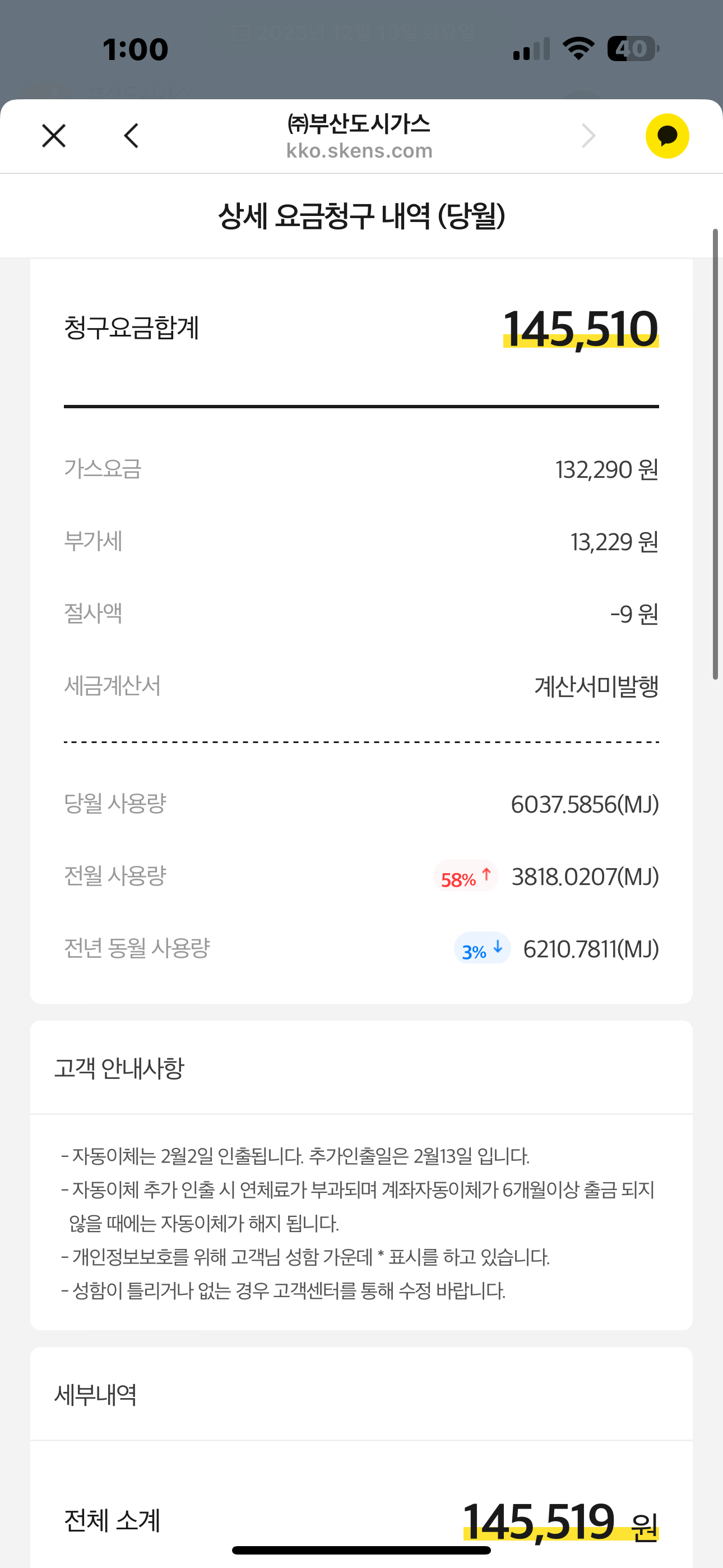Open the yellow KakaoTalk chat button
723x1568 pixels.
coord(667,136)
